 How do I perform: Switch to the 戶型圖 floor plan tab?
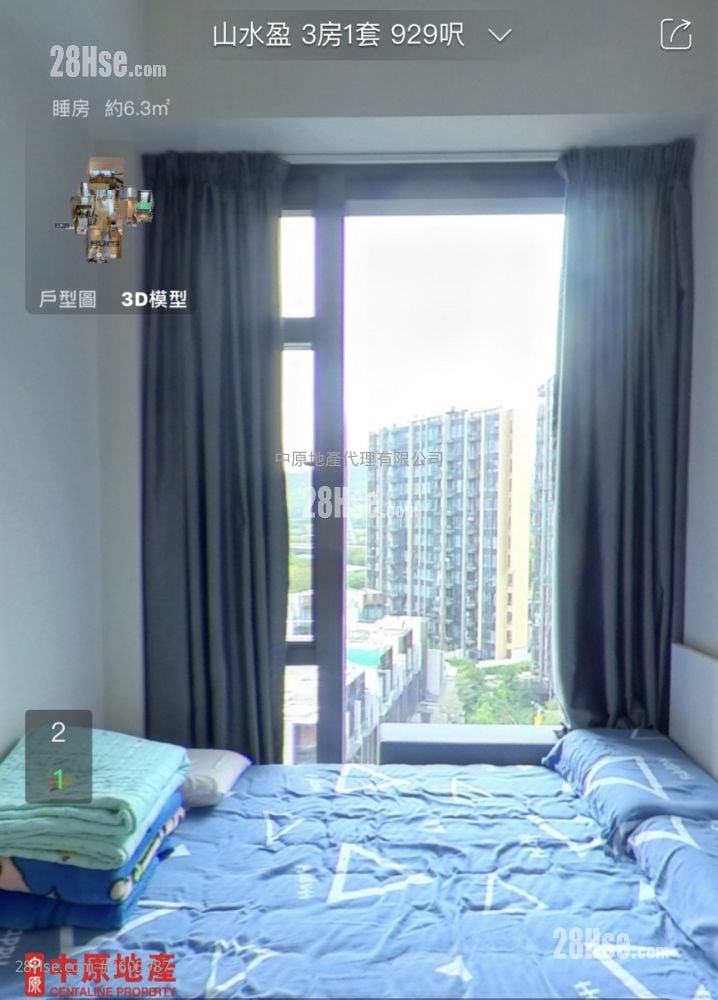[x=68, y=299]
